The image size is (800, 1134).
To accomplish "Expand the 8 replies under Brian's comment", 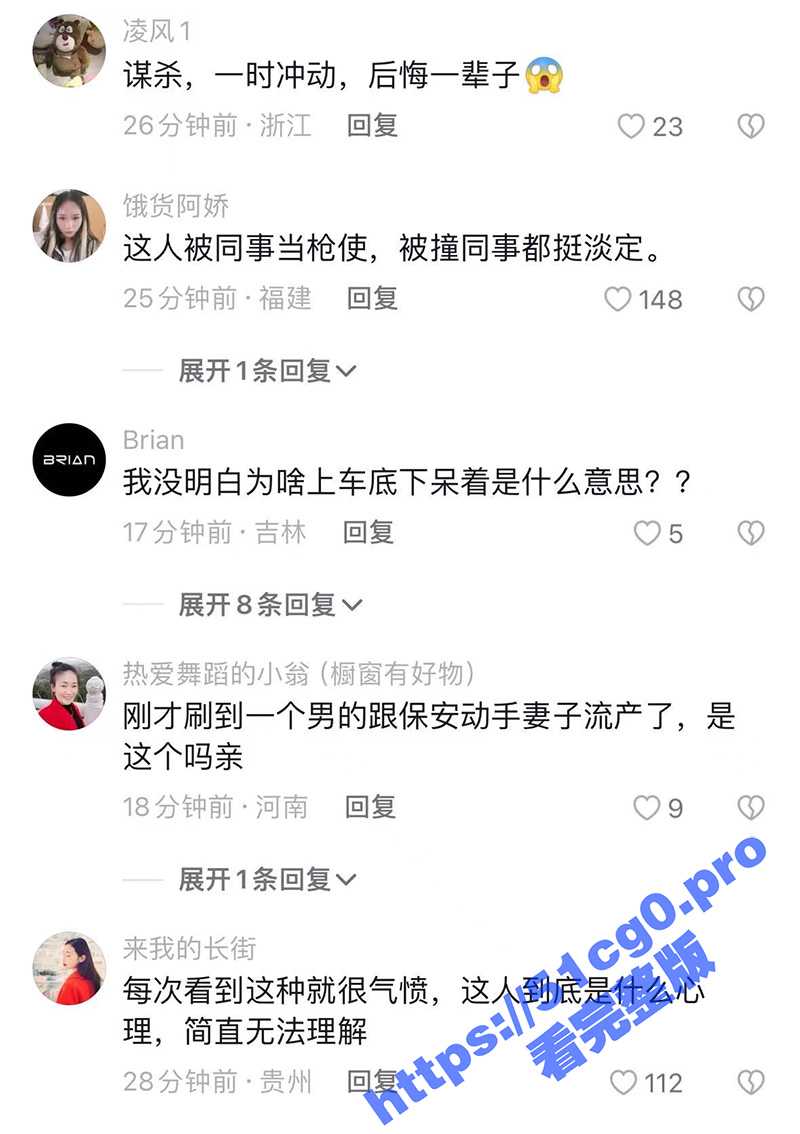I will pos(270,604).
